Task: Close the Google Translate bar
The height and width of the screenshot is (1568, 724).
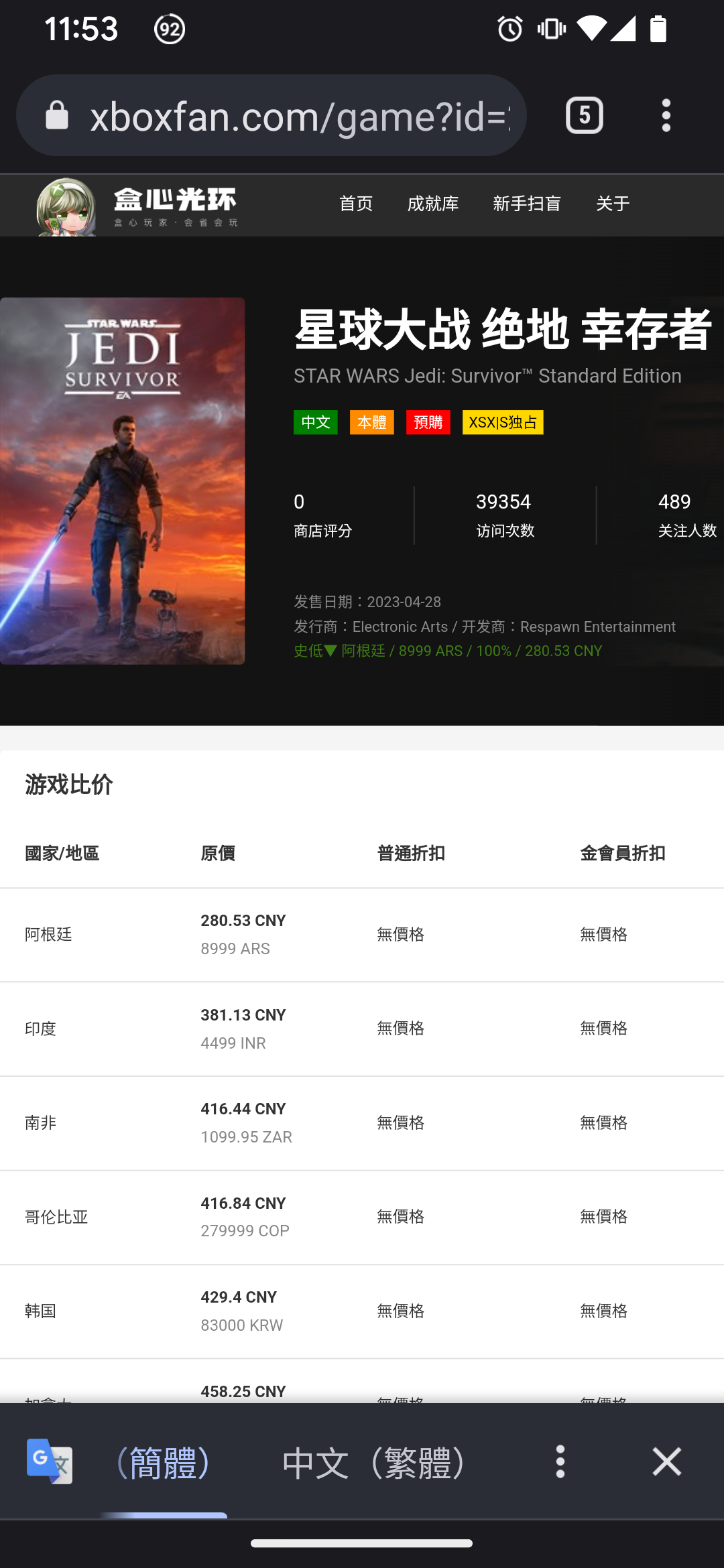Action: (x=666, y=1461)
